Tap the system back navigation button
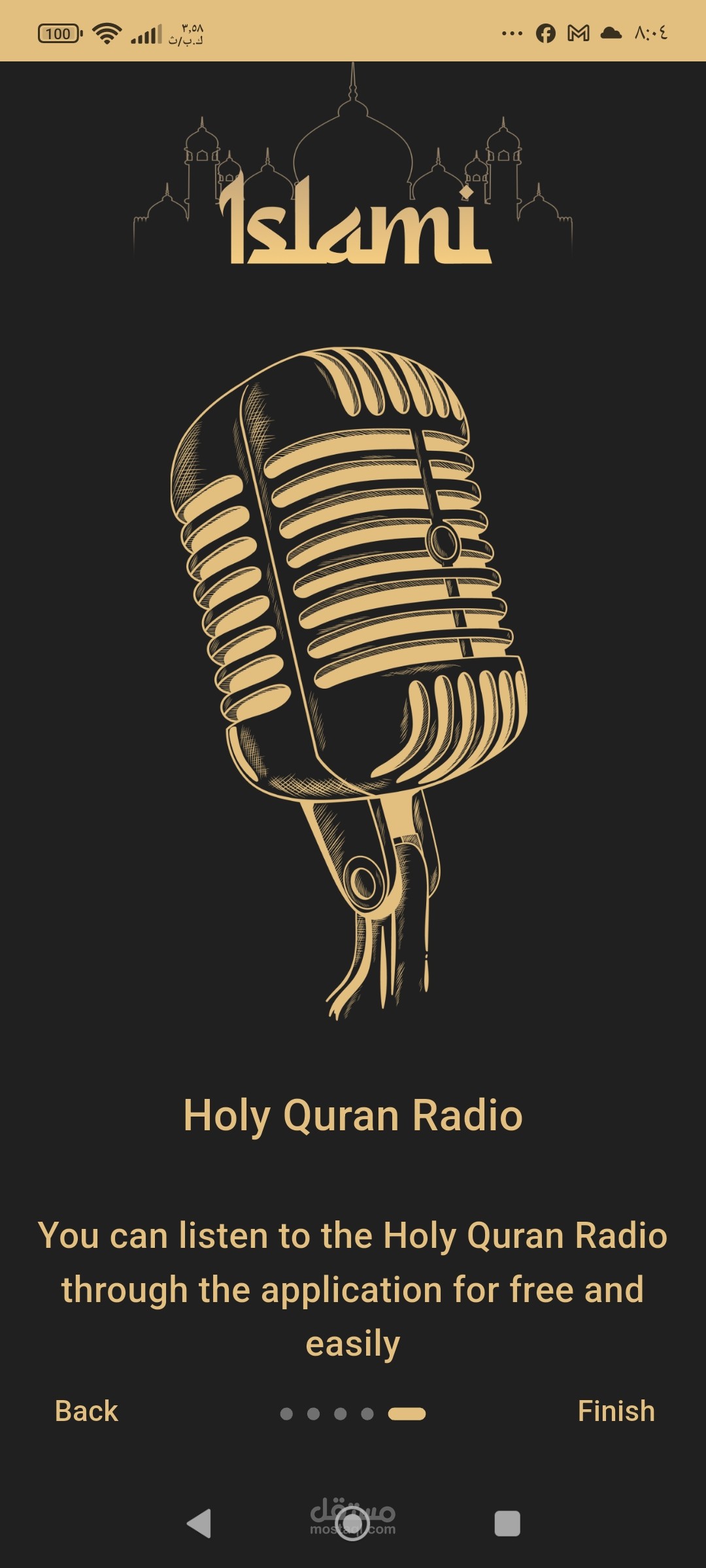Screen dimensions: 706x1568 tap(199, 1524)
